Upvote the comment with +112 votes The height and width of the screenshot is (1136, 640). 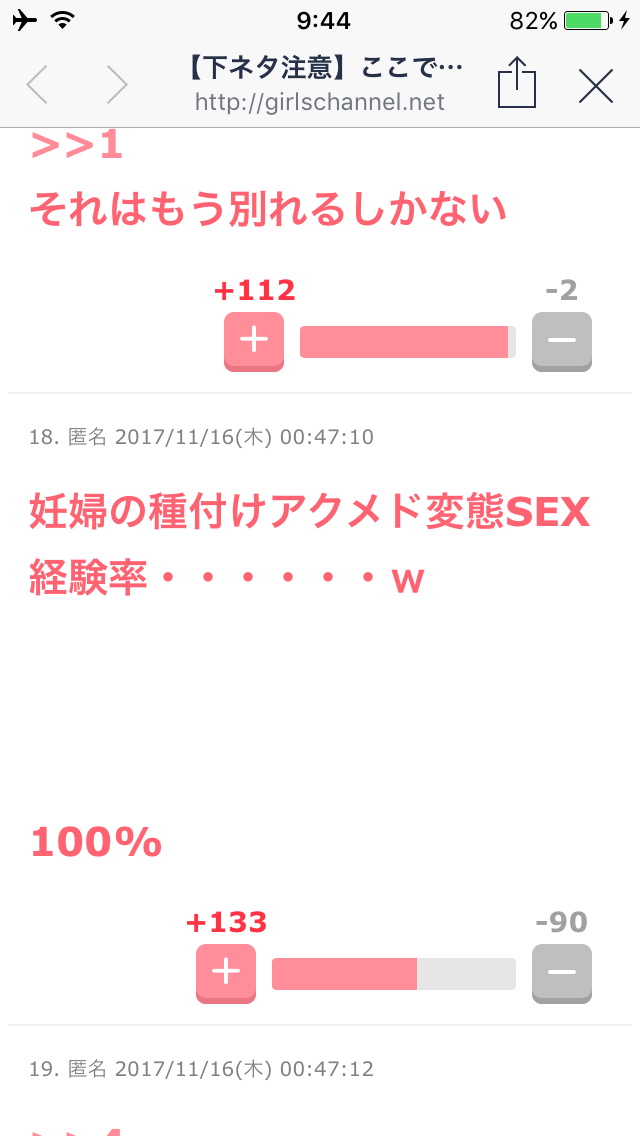coord(254,341)
